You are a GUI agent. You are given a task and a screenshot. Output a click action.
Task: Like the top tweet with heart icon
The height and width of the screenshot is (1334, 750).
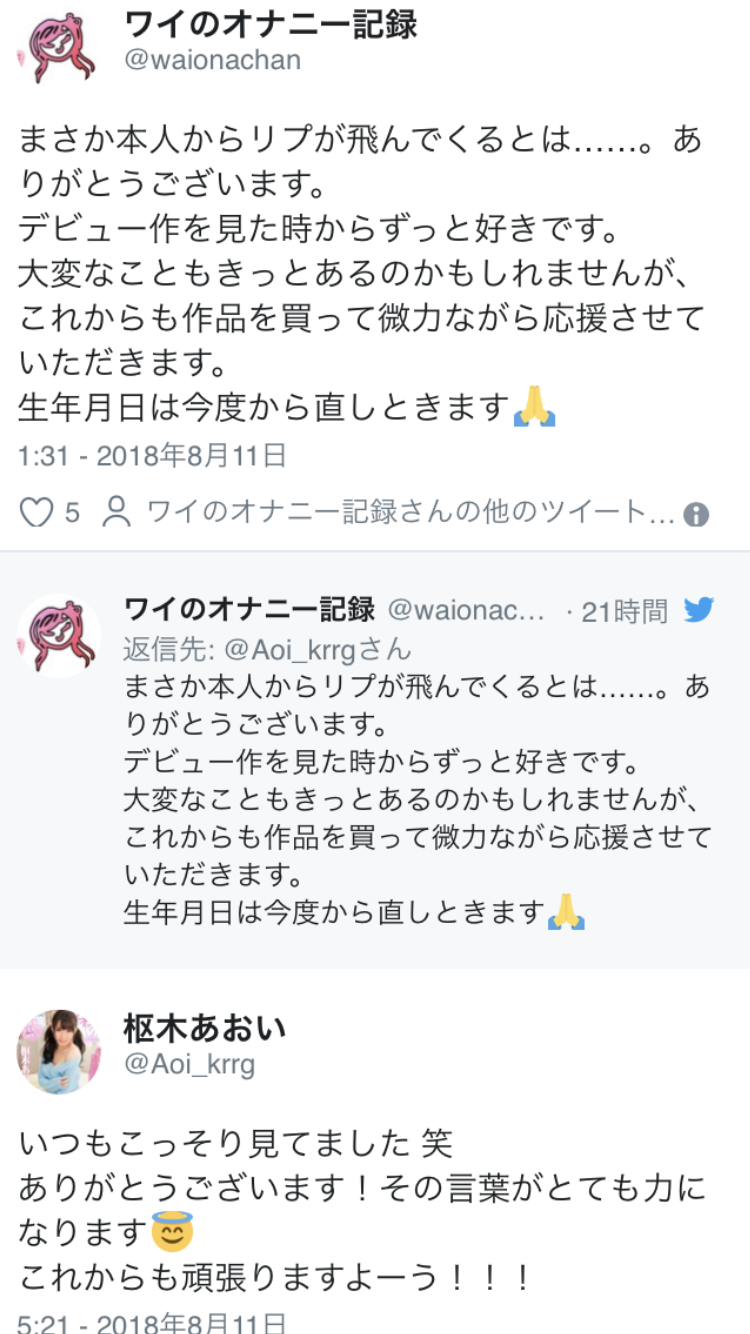[37, 513]
